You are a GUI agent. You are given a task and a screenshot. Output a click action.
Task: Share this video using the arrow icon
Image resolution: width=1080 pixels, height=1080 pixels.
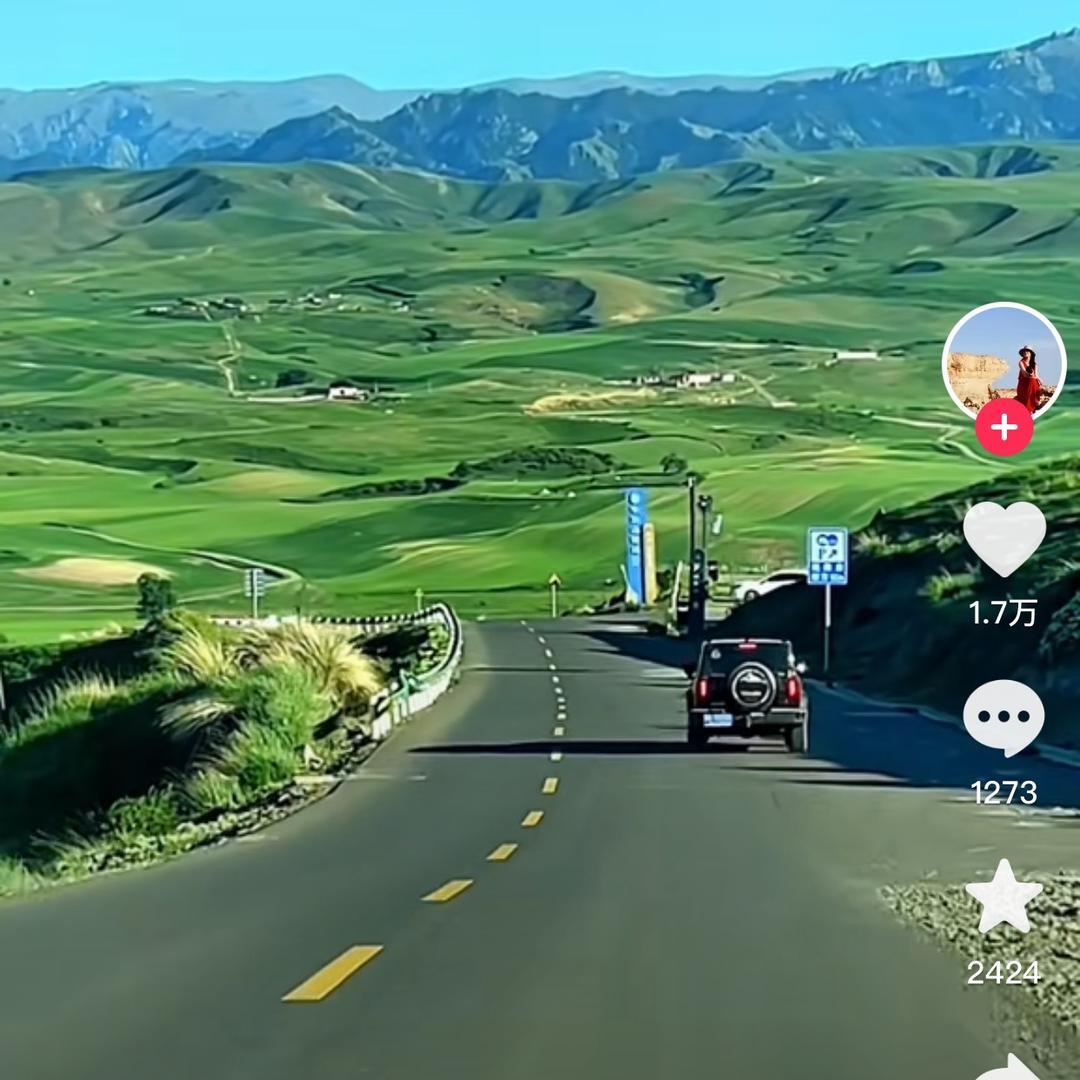click(1008, 1068)
